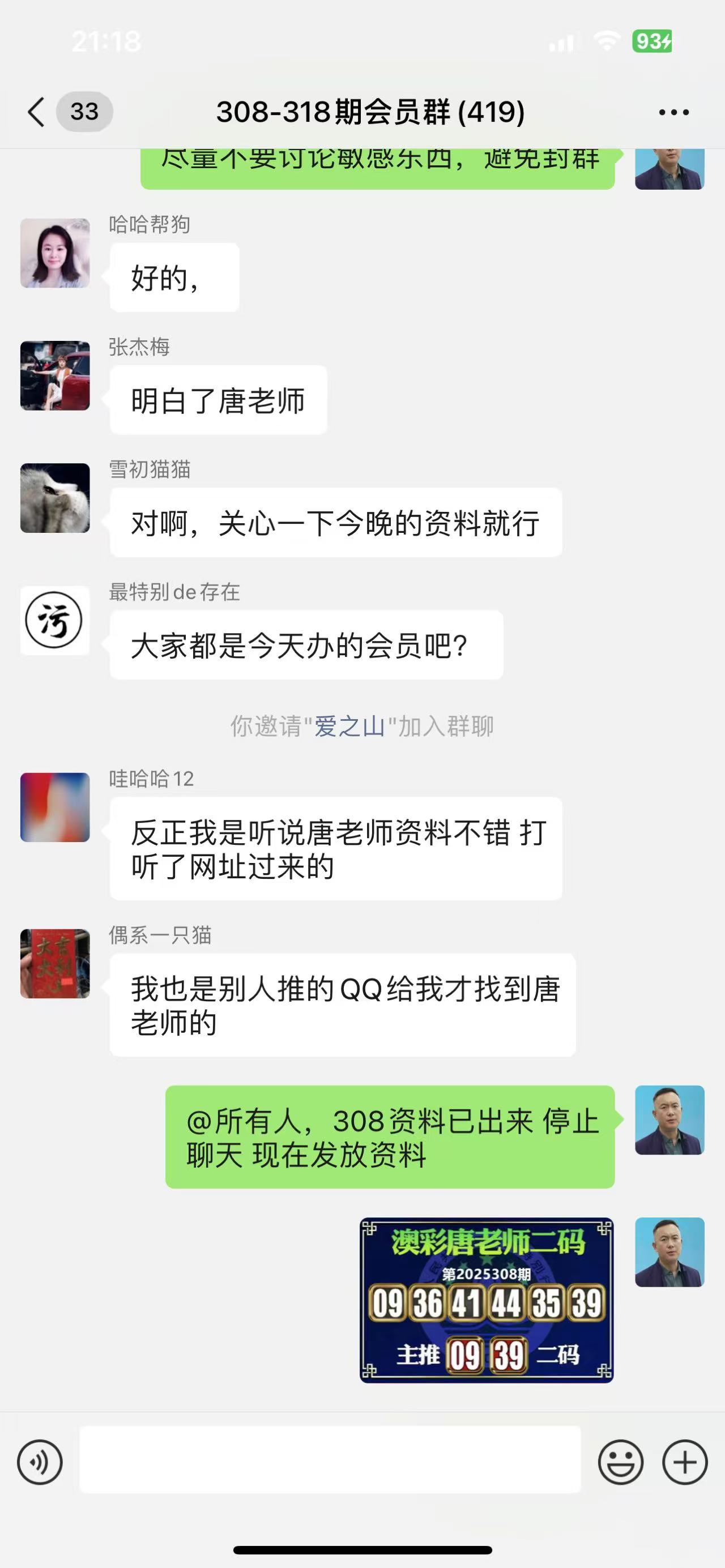
Task: Go back to the chat list
Action: click(36, 112)
